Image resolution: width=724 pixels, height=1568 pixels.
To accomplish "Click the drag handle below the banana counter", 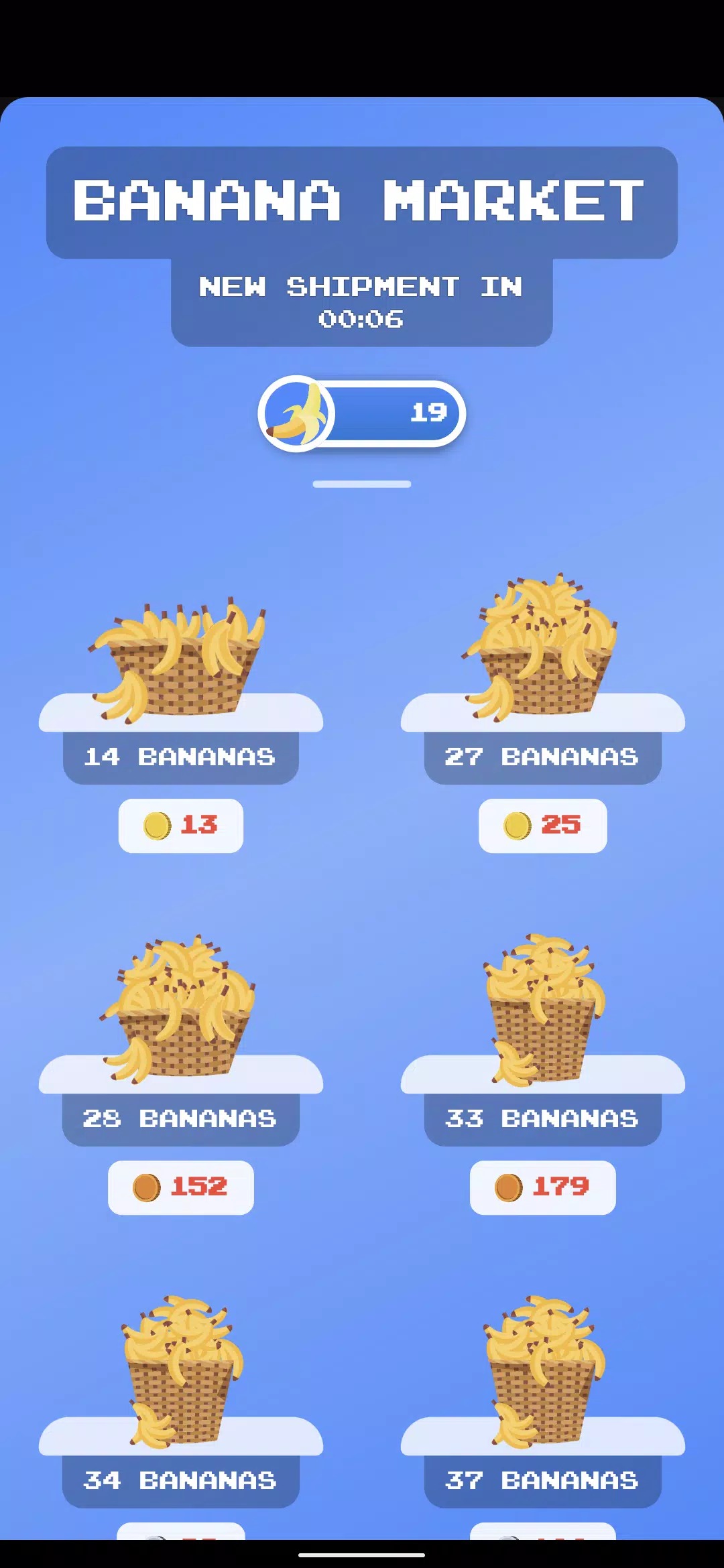I will pyautogui.click(x=362, y=482).
